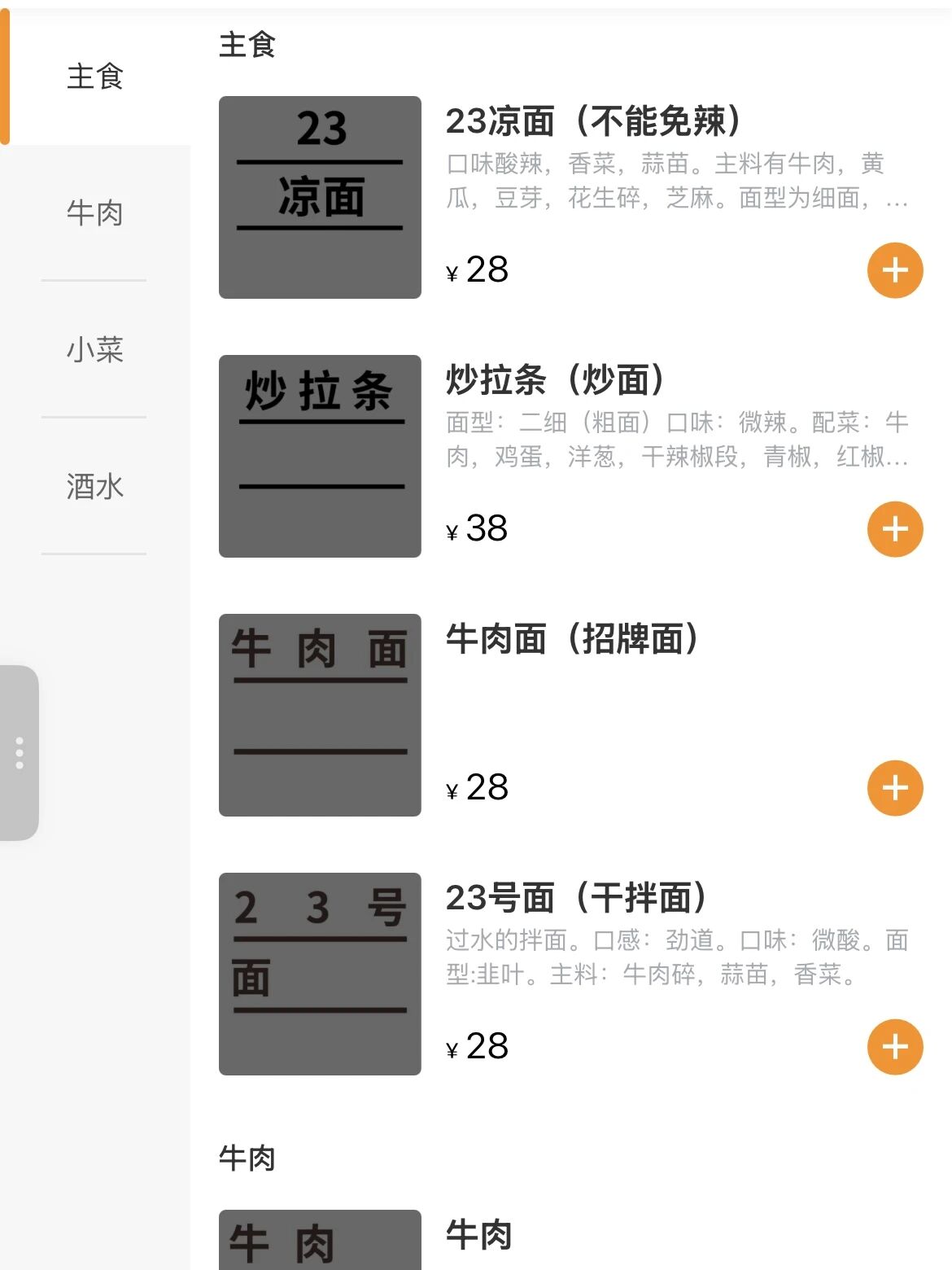Add 牛肉面 (招牌面) to the cart
The width and height of the screenshot is (952, 1270).
point(895,788)
